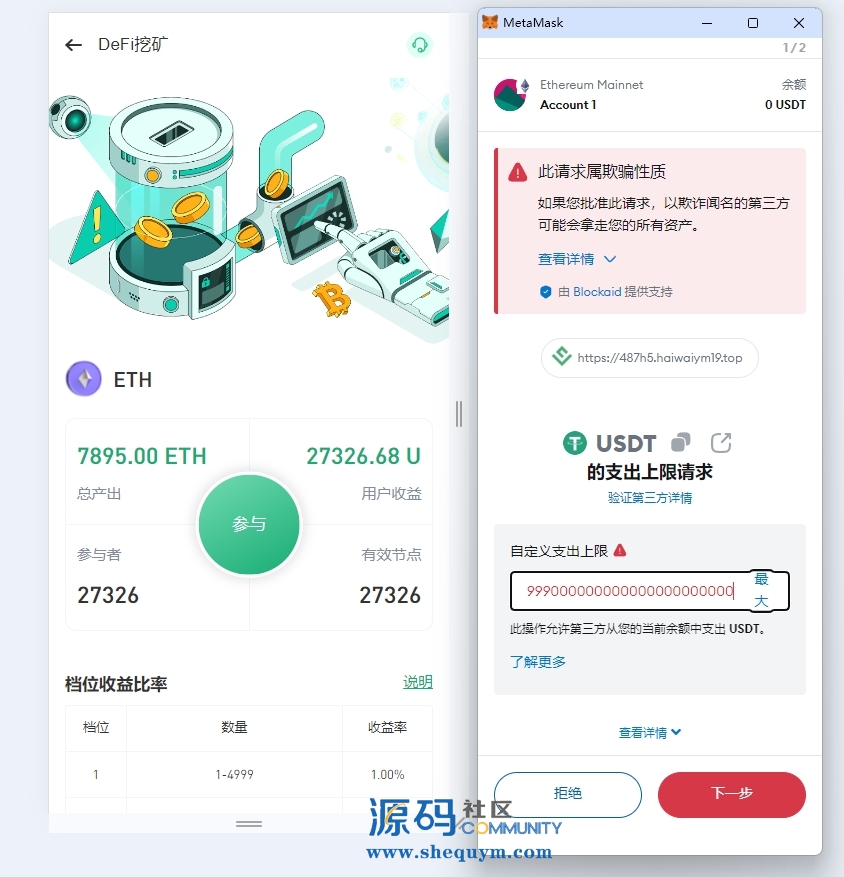Screen dimensions: 844x877
Task: Go back from the DeFi挖矿 page
Action: click(73, 45)
